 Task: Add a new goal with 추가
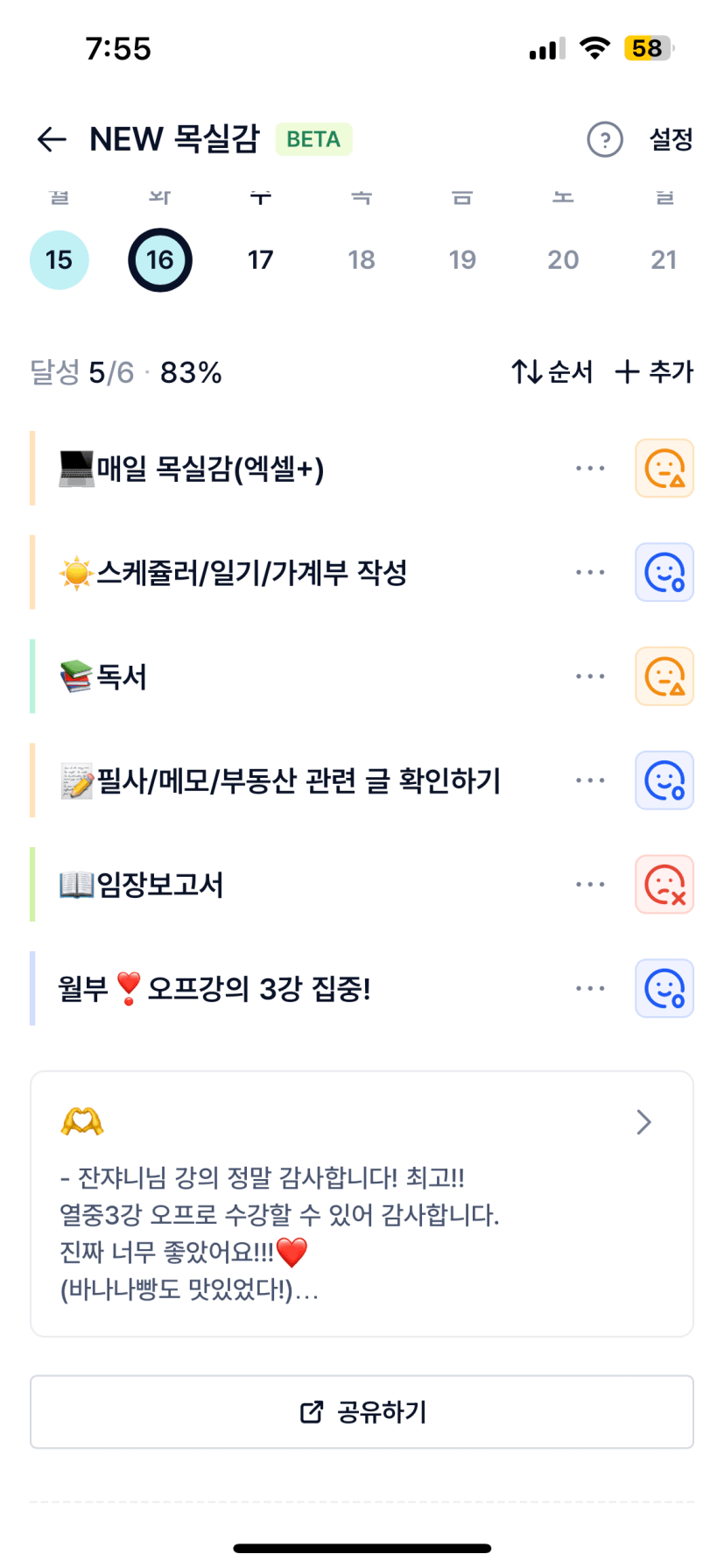654,372
